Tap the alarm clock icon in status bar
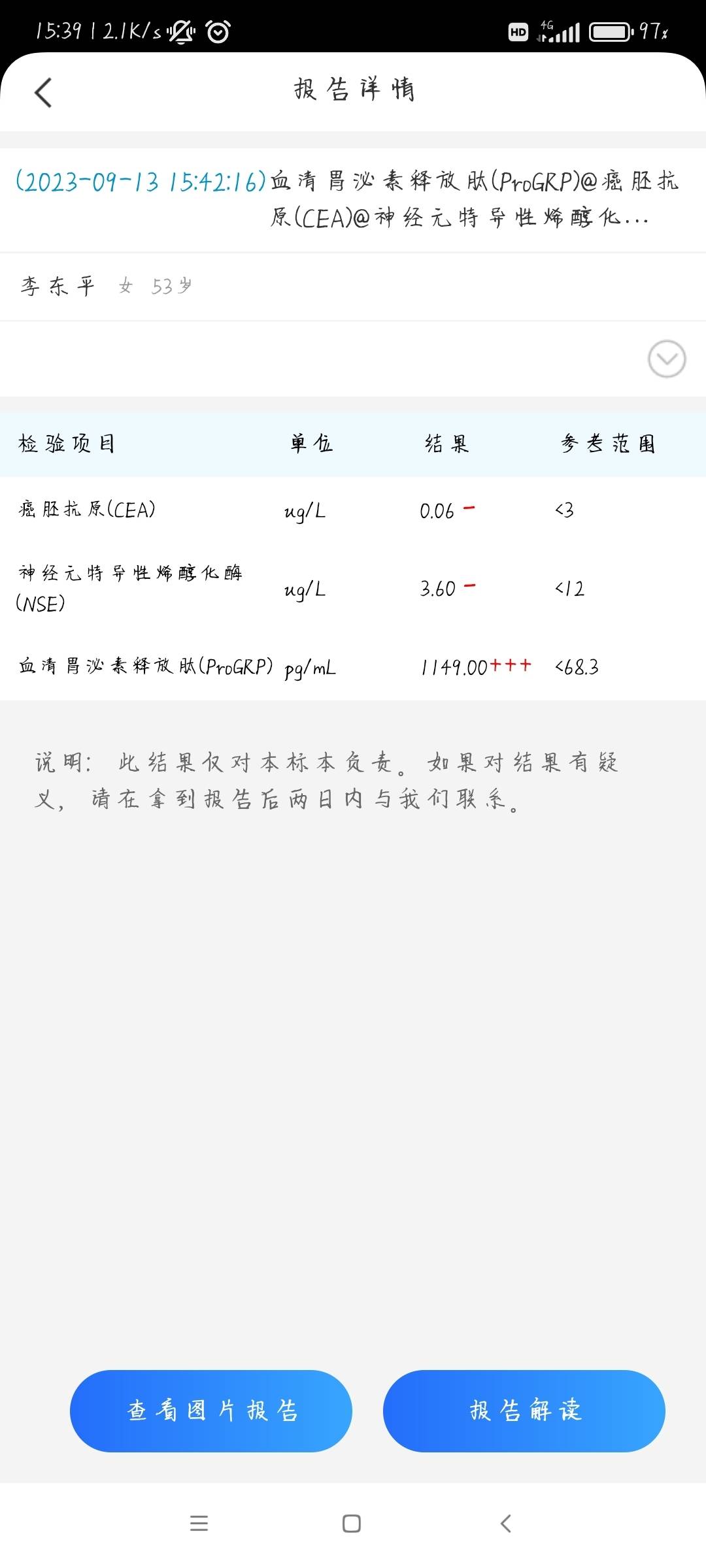 point(220,30)
